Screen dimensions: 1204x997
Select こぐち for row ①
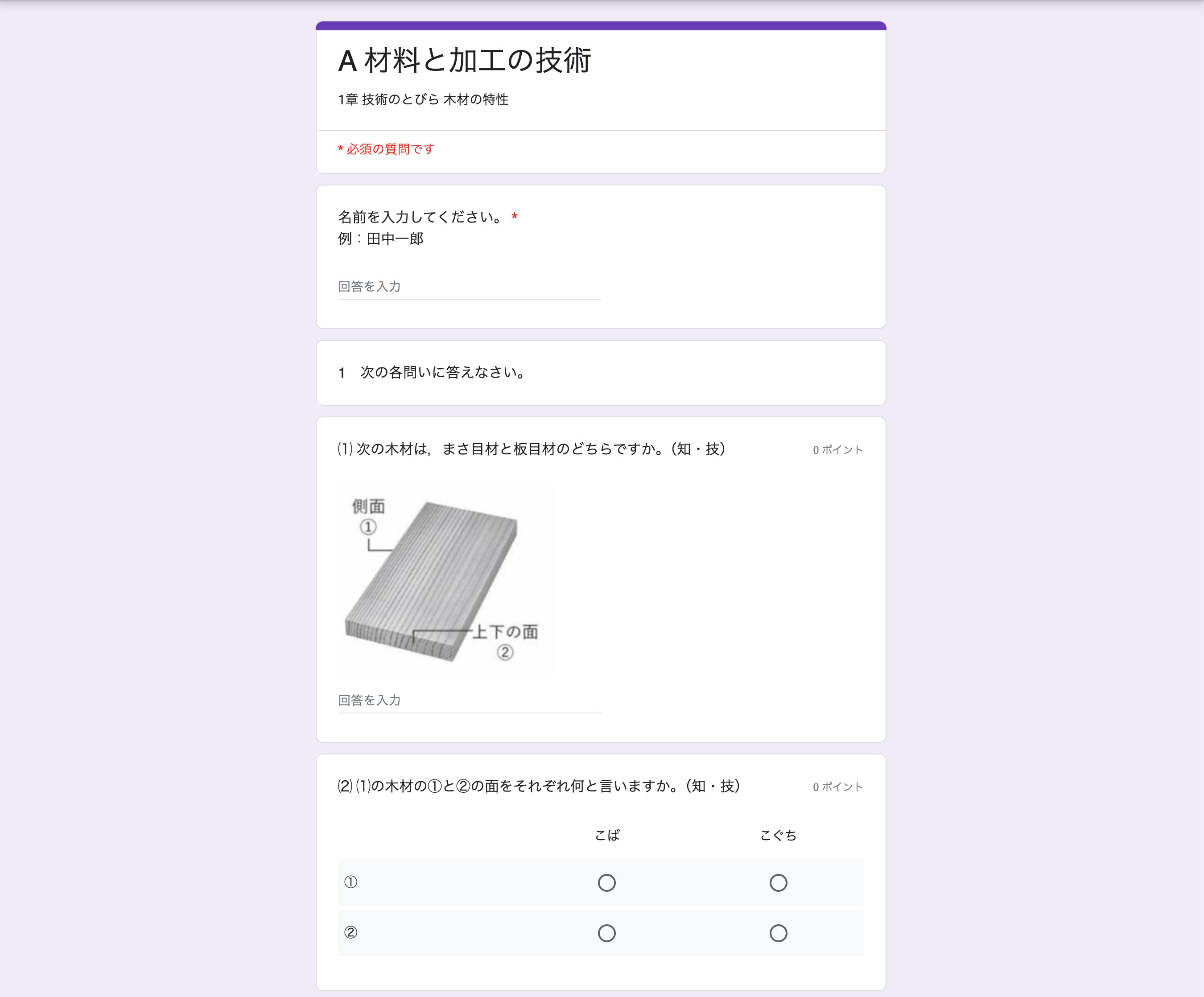tap(778, 883)
